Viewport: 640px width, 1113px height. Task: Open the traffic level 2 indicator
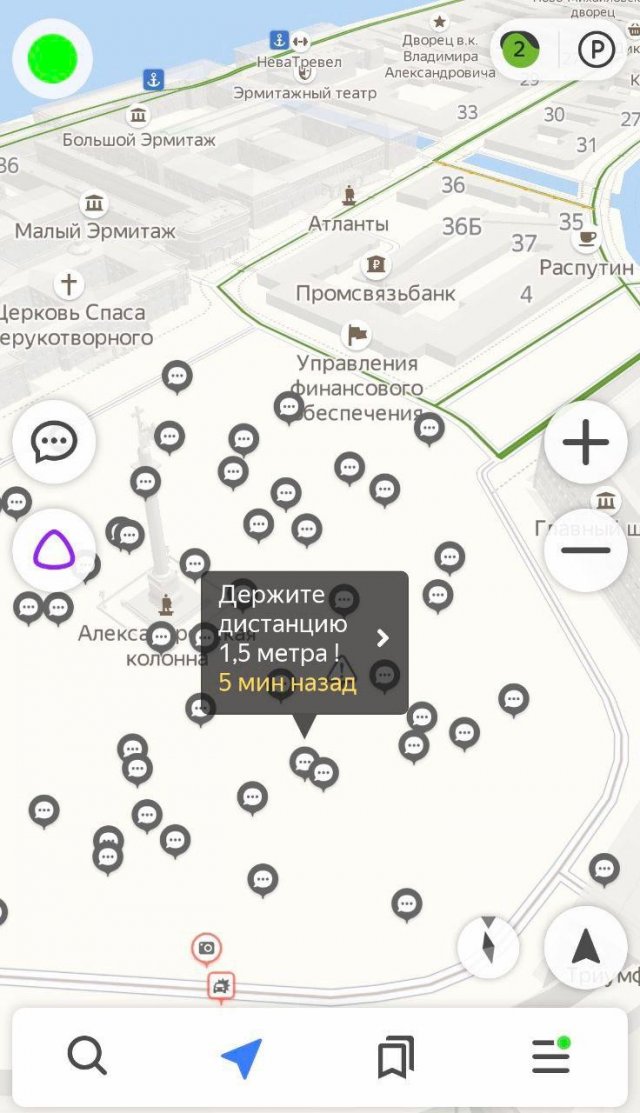click(x=520, y=49)
